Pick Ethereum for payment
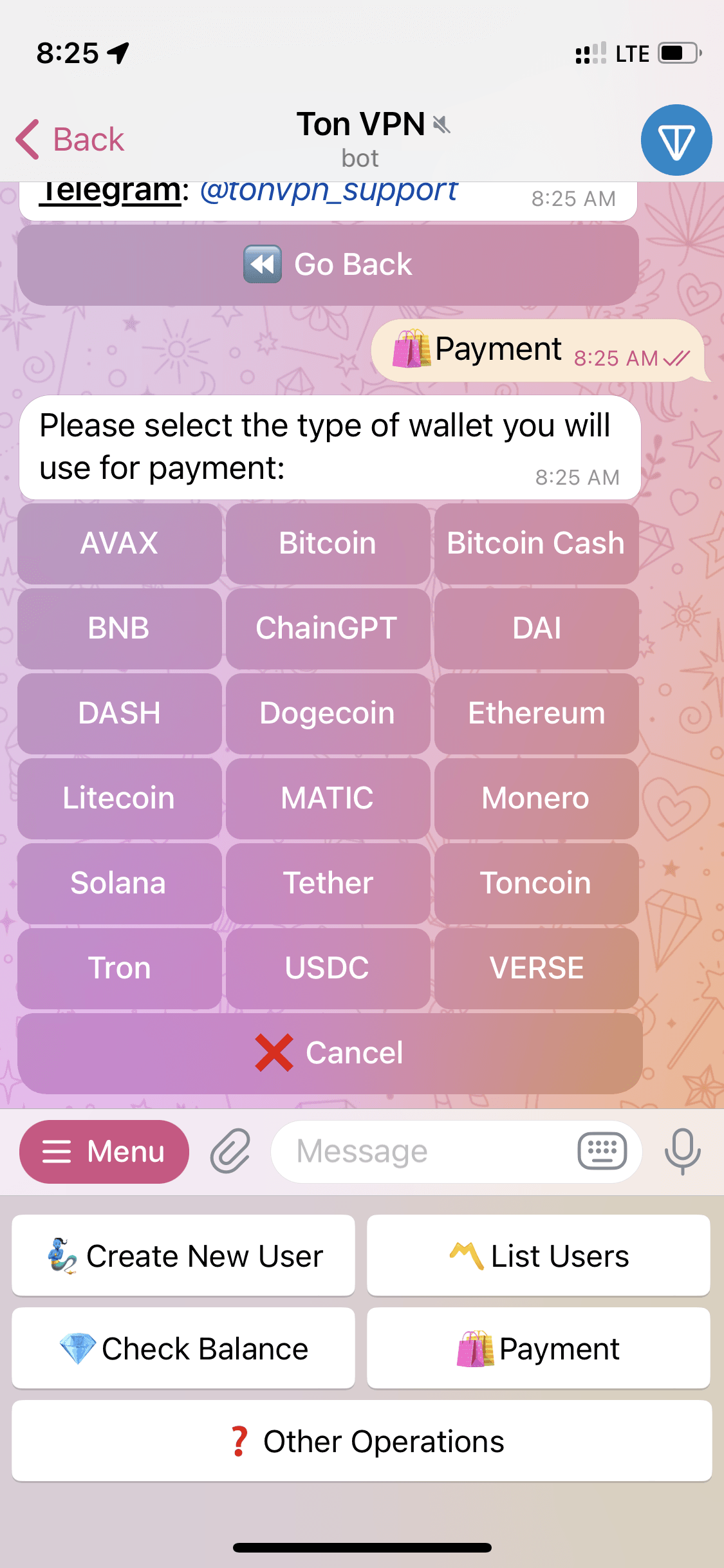 (x=536, y=713)
